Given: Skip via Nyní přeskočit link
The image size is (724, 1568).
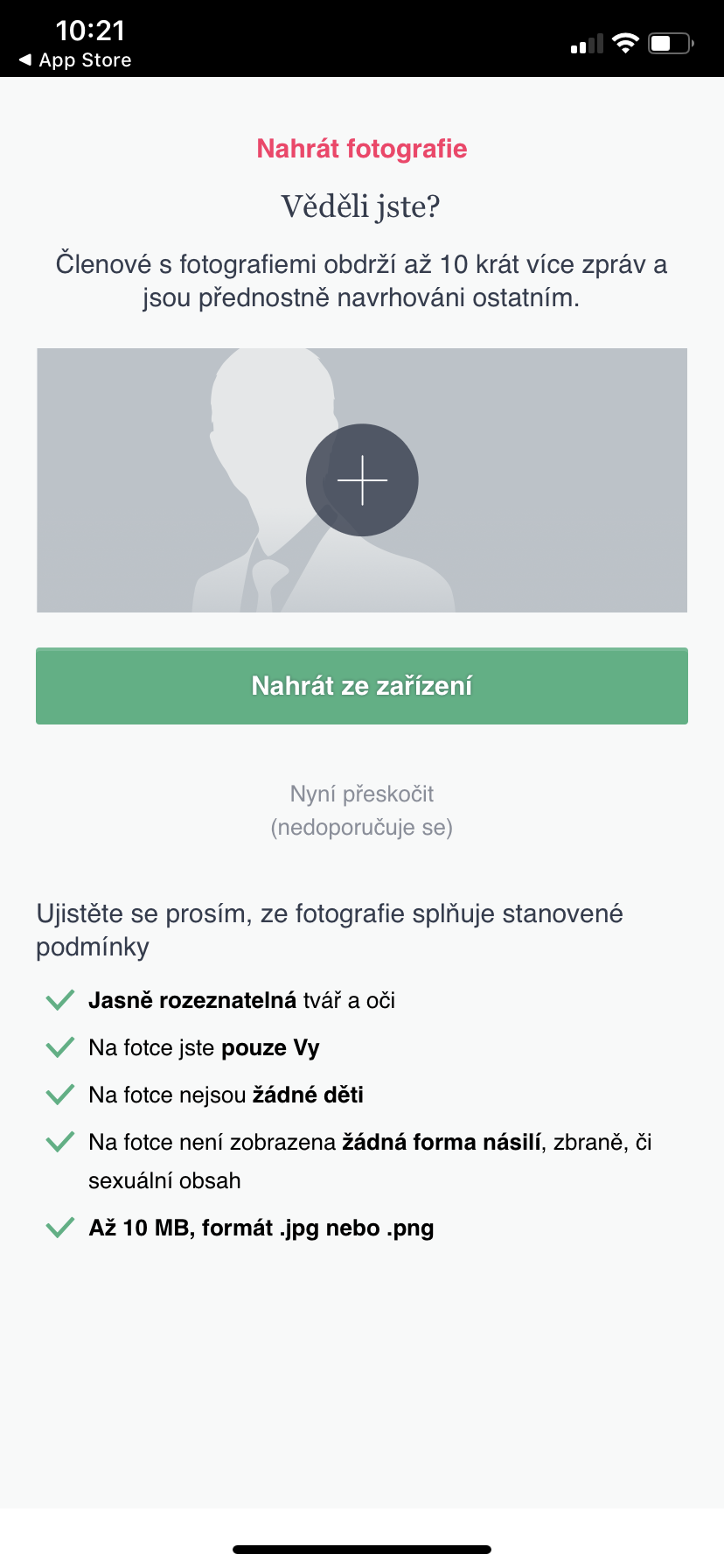Looking at the screenshot, I should pyautogui.click(x=362, y=794).
